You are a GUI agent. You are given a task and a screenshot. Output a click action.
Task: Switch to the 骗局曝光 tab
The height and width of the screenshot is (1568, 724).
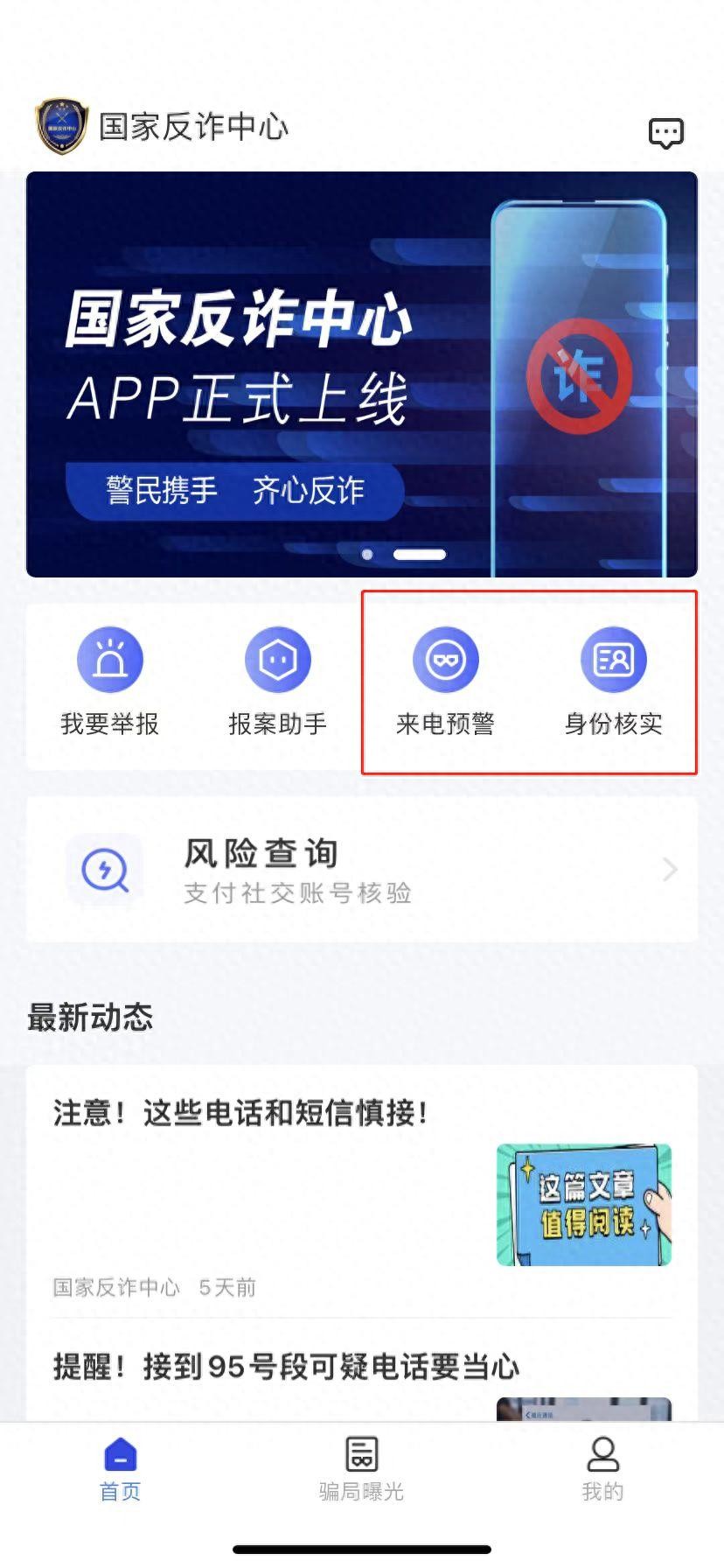coord(361,1472)
